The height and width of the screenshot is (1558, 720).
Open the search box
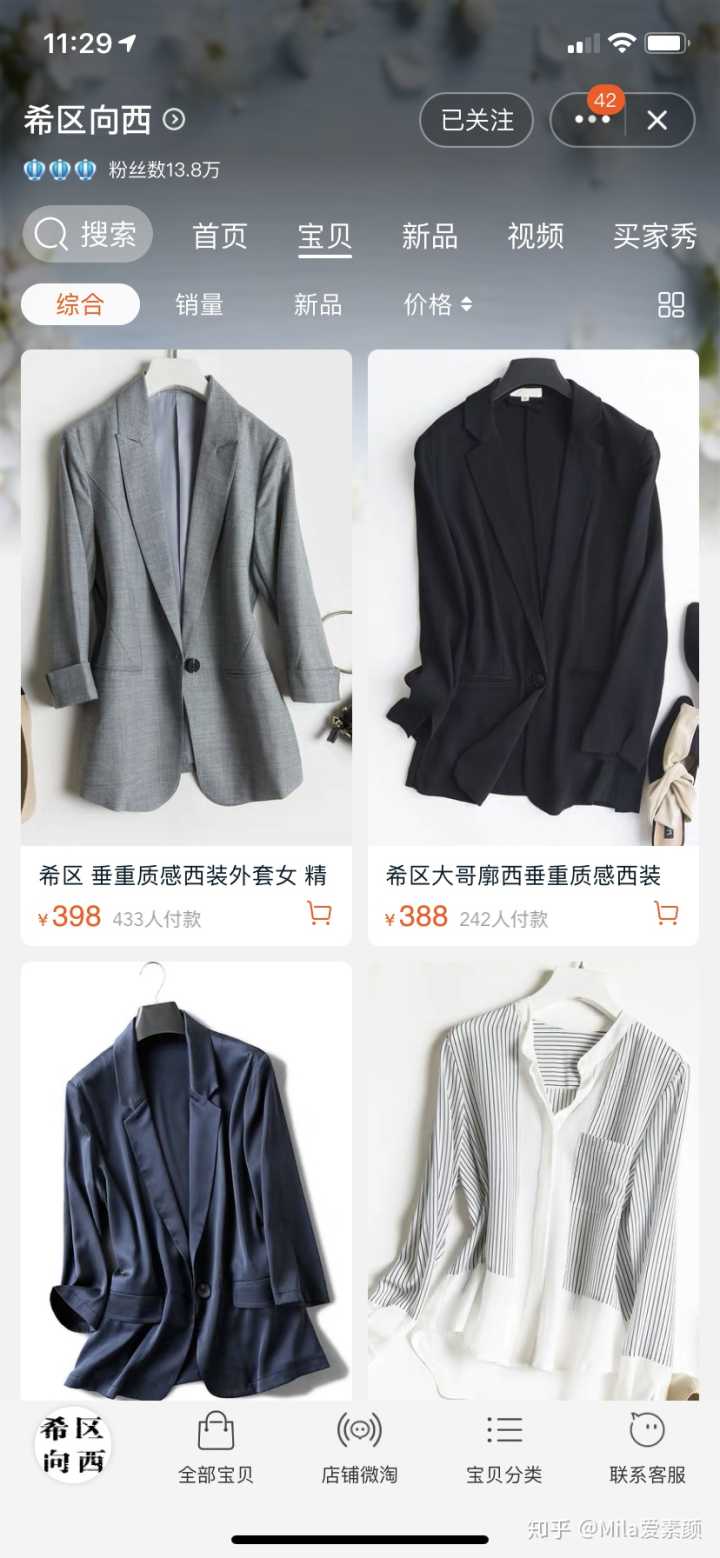tap(88, 235)
